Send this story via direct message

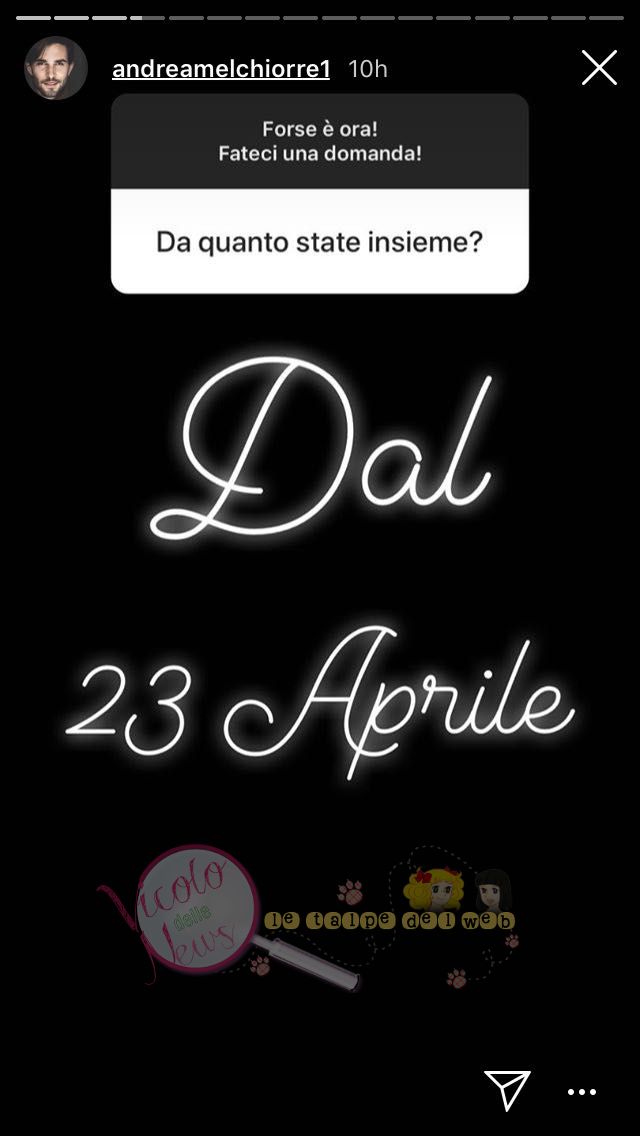pos(507,1090)
